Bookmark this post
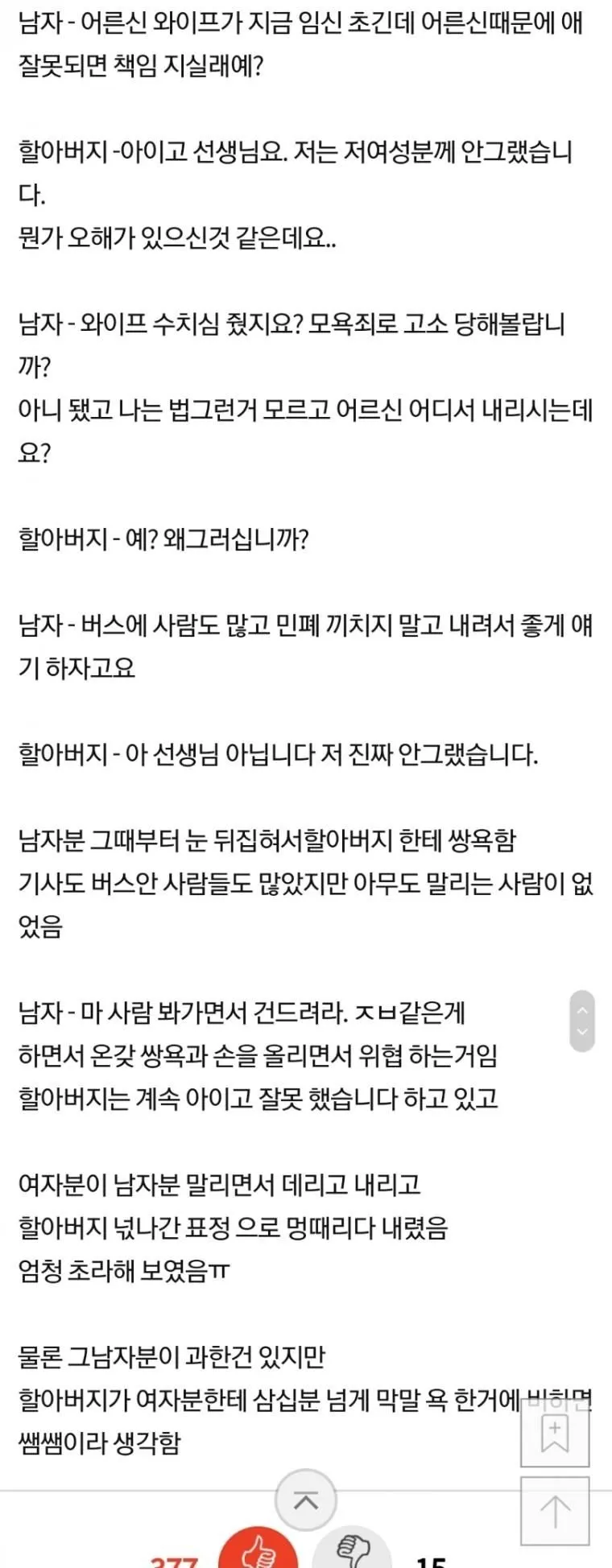 tap(555, 1434)
